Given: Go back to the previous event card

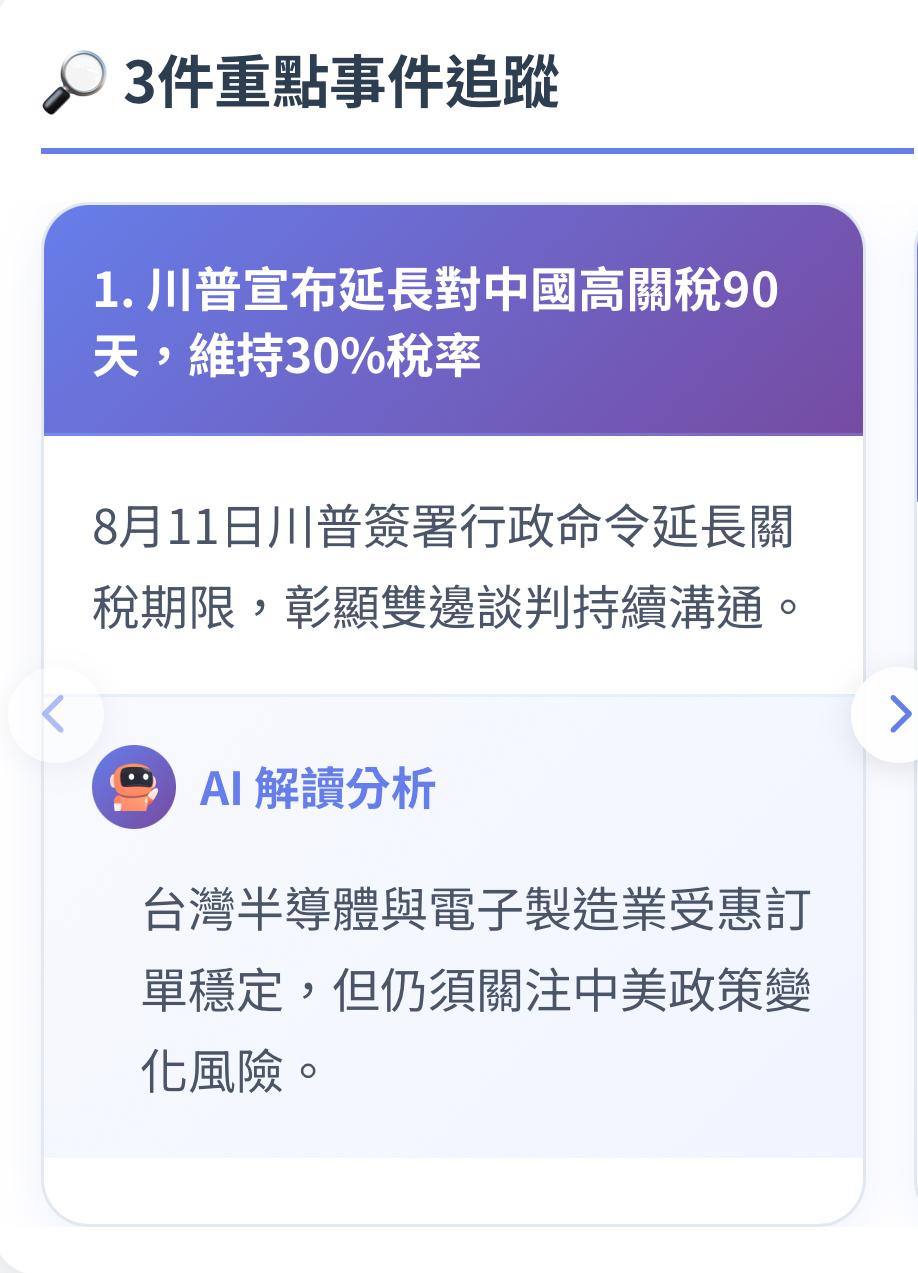Looking at the screenshot, I should (x=55, y=714).
